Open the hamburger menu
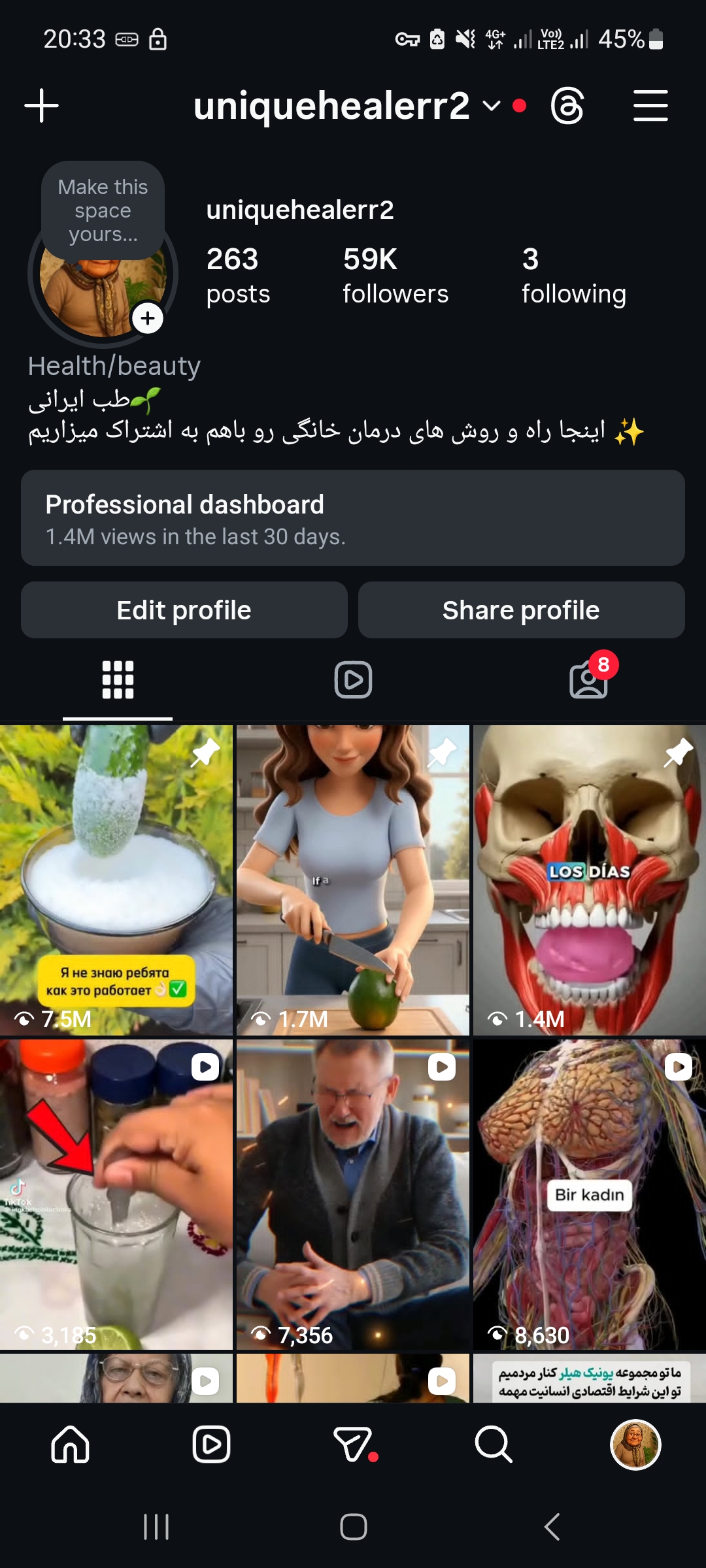The width and height of the screenshot is (706, 1568). 650,106
